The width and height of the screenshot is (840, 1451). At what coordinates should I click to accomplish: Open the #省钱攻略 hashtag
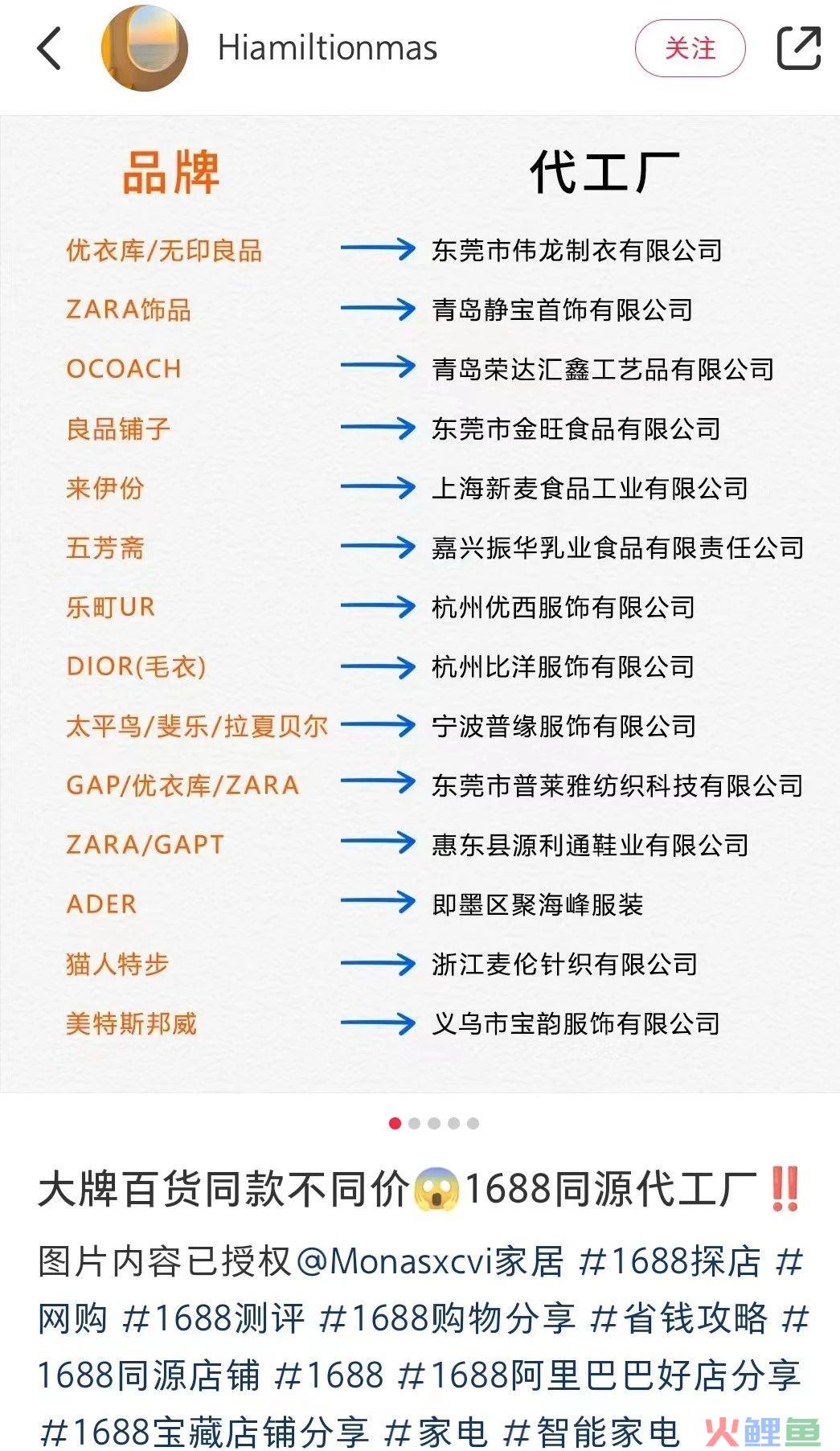pos(678,1318)
